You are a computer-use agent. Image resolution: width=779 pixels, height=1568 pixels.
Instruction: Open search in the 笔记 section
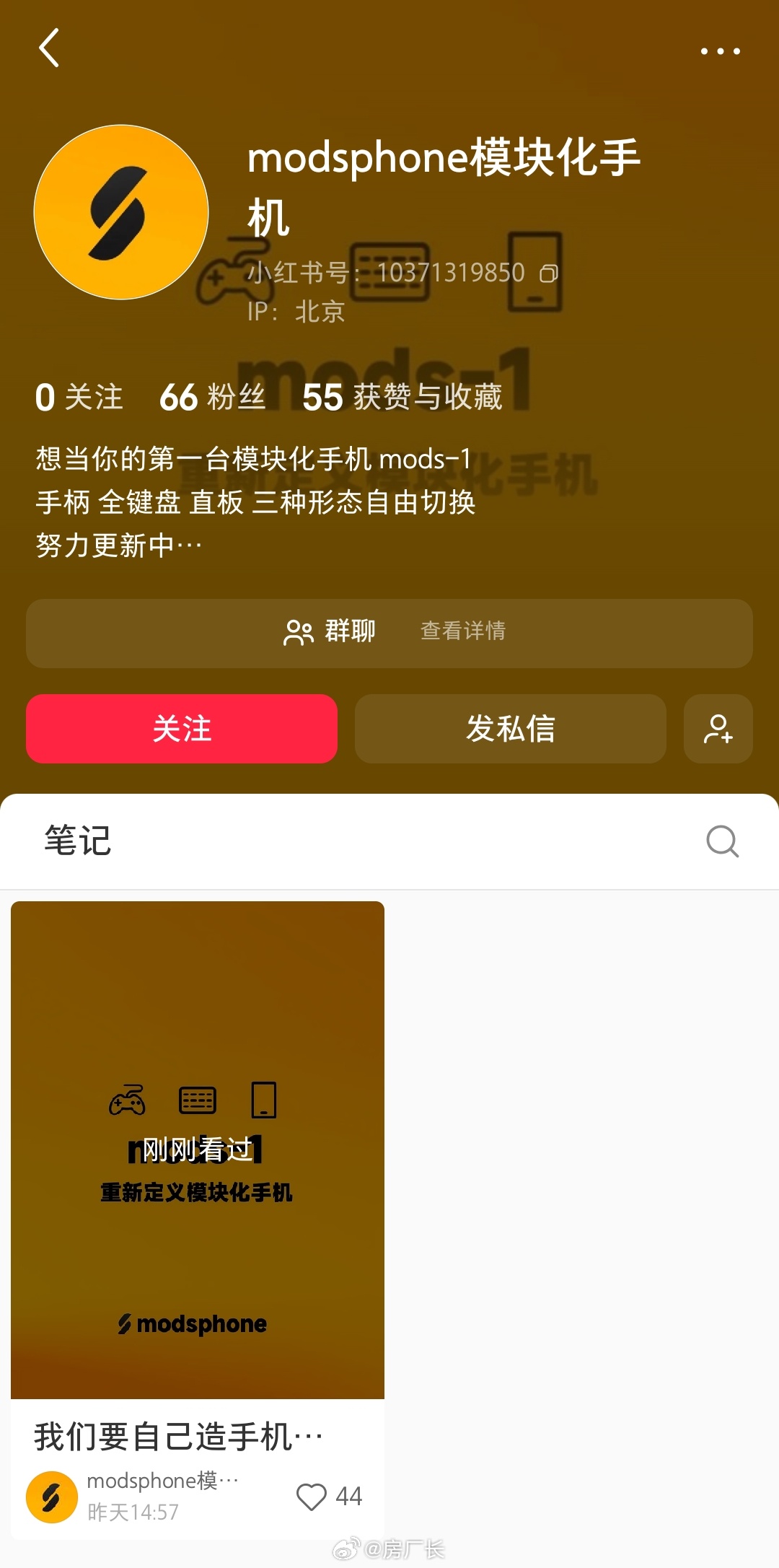pyautogui.click(x=722, y=842)
